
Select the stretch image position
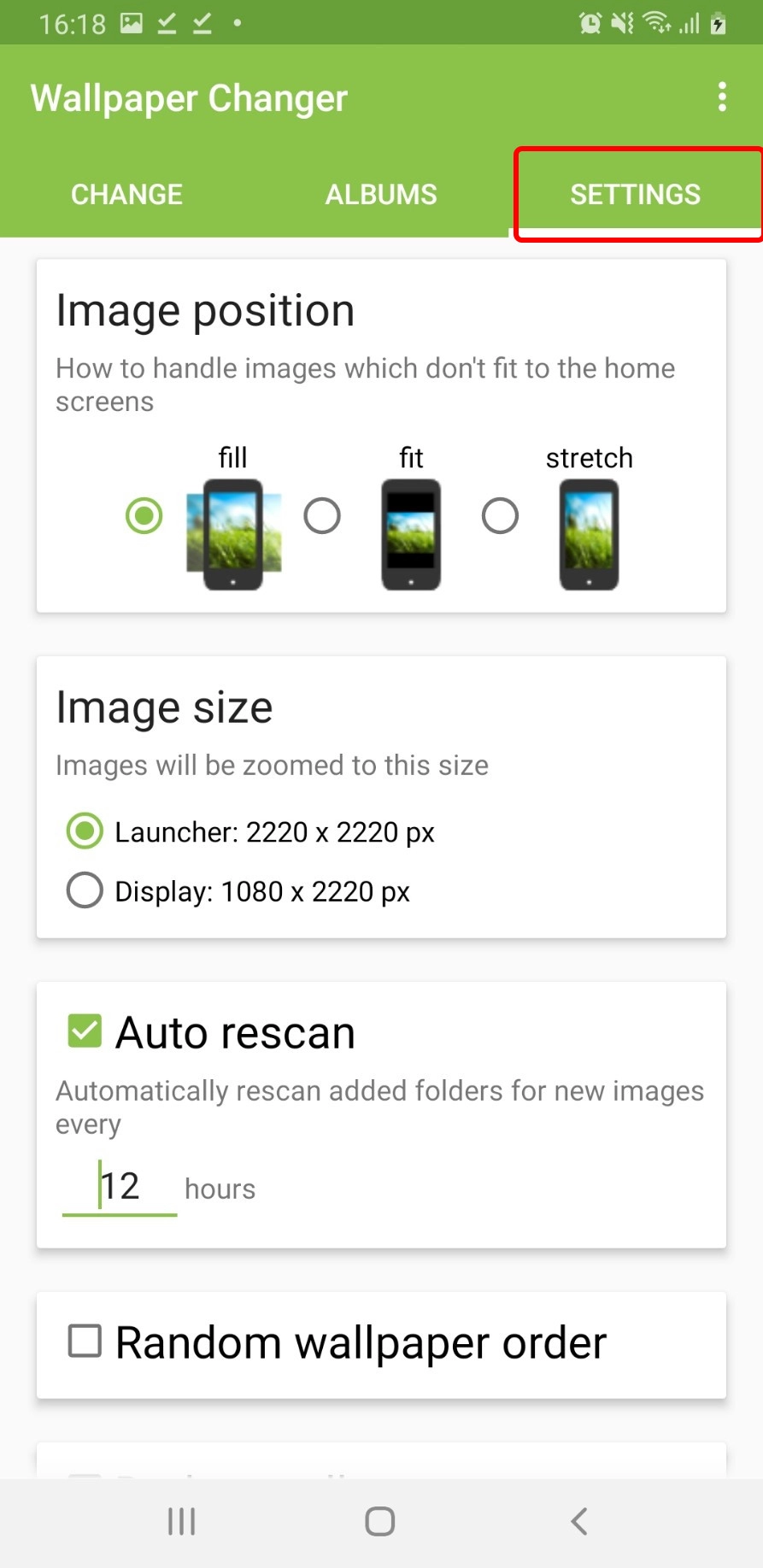point(500,516)
